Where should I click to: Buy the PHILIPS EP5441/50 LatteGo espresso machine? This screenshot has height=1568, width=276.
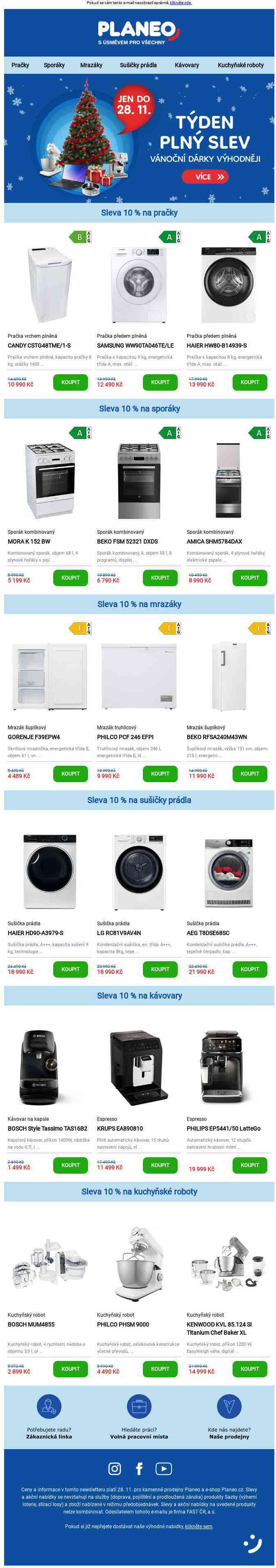point(249,1165)
